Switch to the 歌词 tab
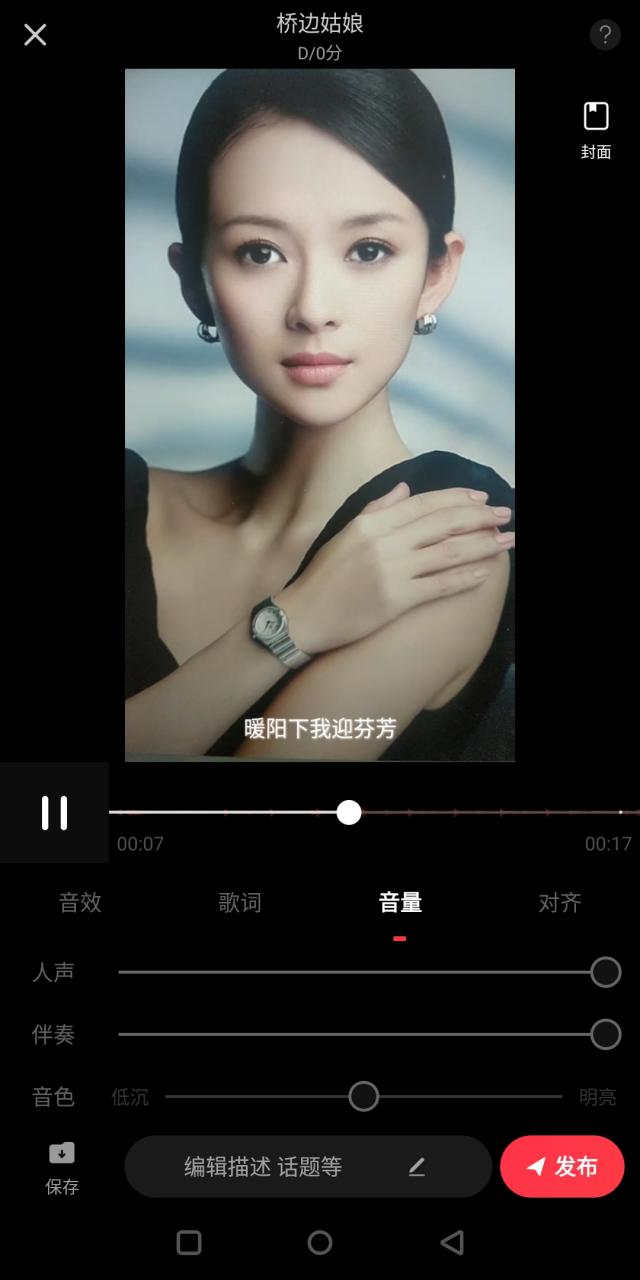640x1280 pixels. 240,903
